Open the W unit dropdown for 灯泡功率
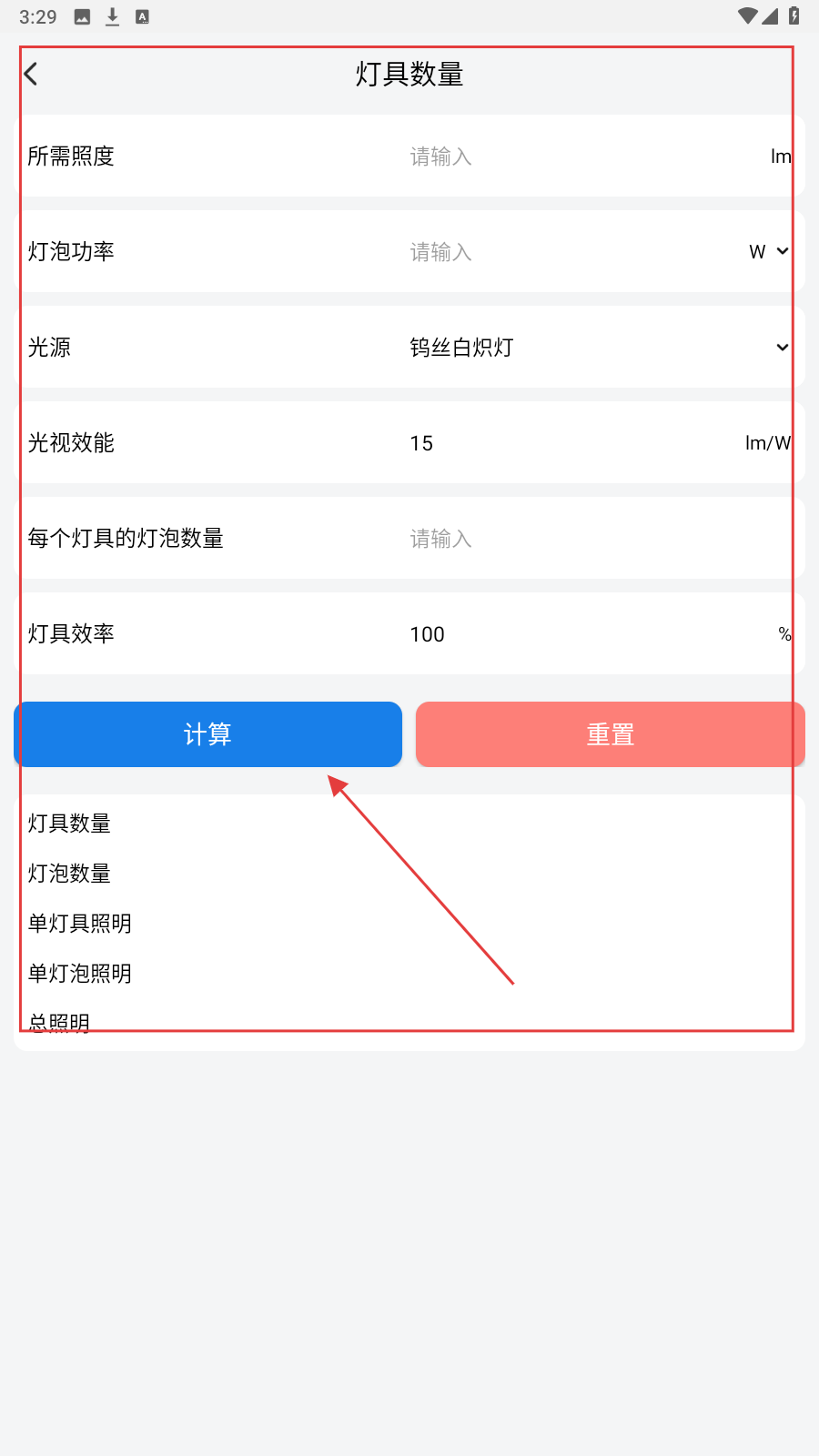819x1456 pixels. tap(769, 252)
